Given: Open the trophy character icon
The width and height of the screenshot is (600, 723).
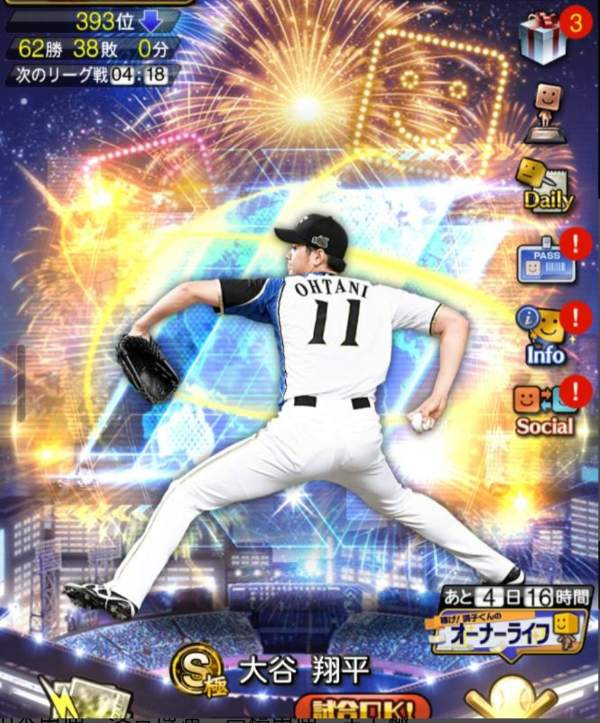Looking at the screenshot, I should pyautogui.click(x=546, y=109).
